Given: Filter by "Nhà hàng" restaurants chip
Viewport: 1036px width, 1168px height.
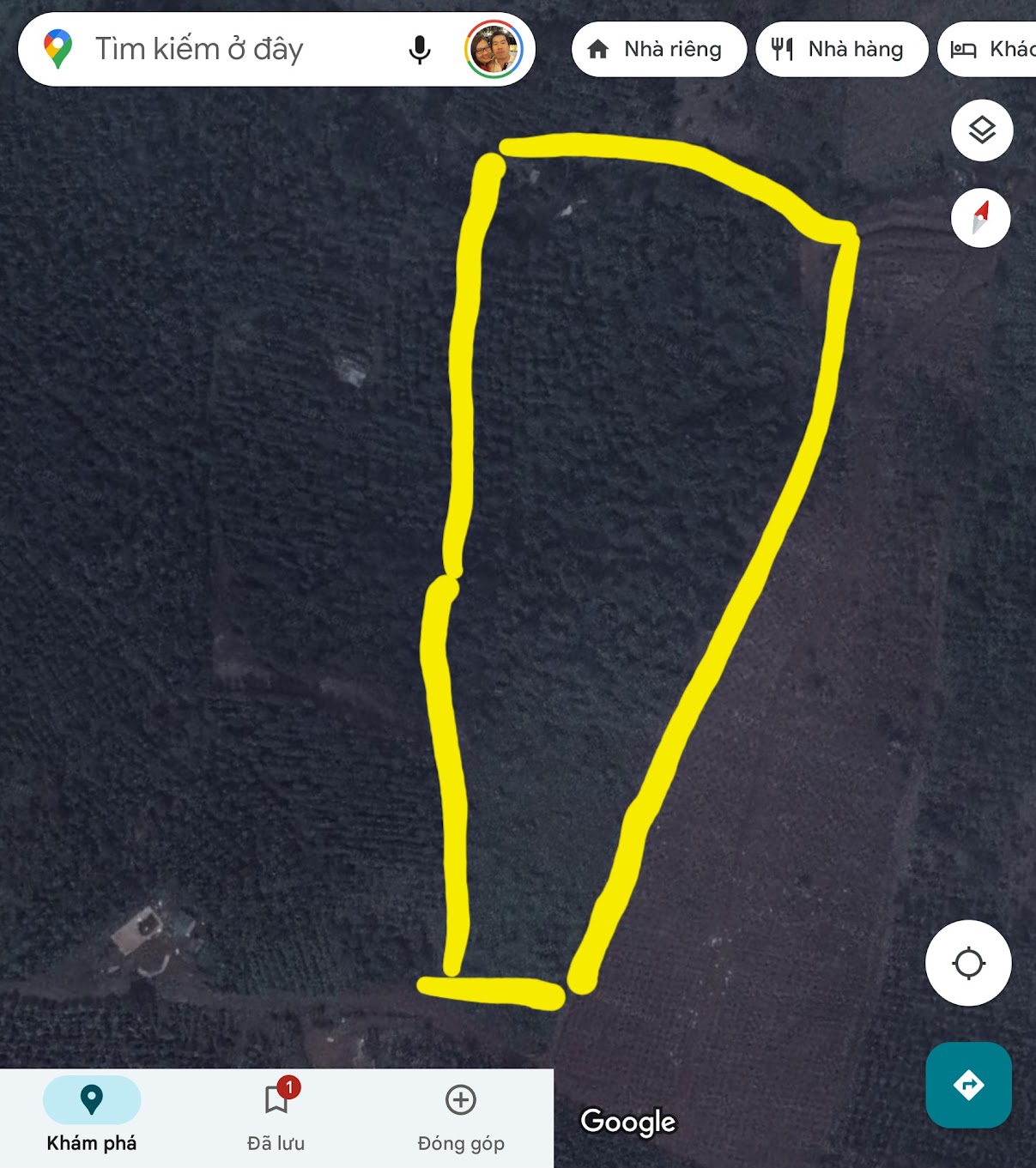Looking at the screenshot, I should tap(841, 50).
